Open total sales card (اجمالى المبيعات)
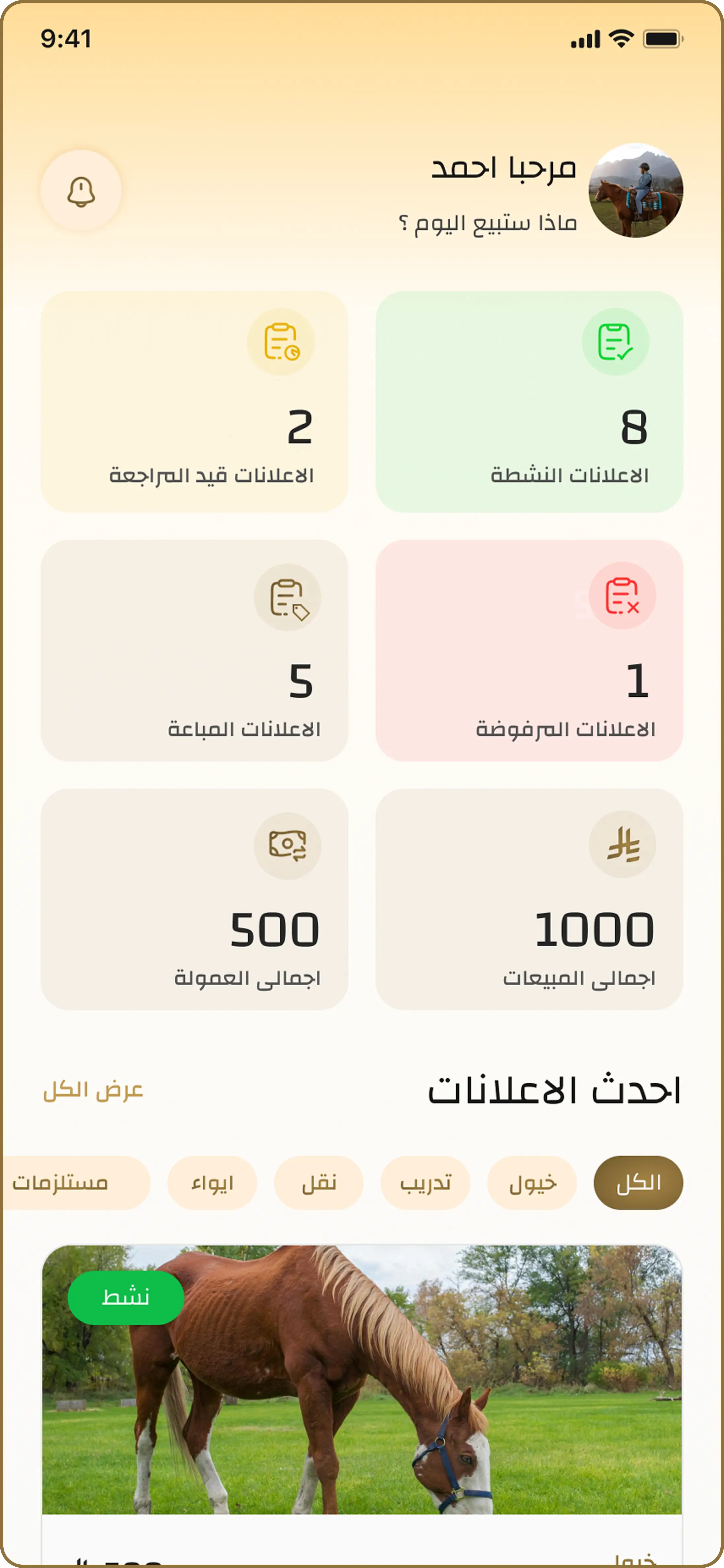 (x=529, y=899)
